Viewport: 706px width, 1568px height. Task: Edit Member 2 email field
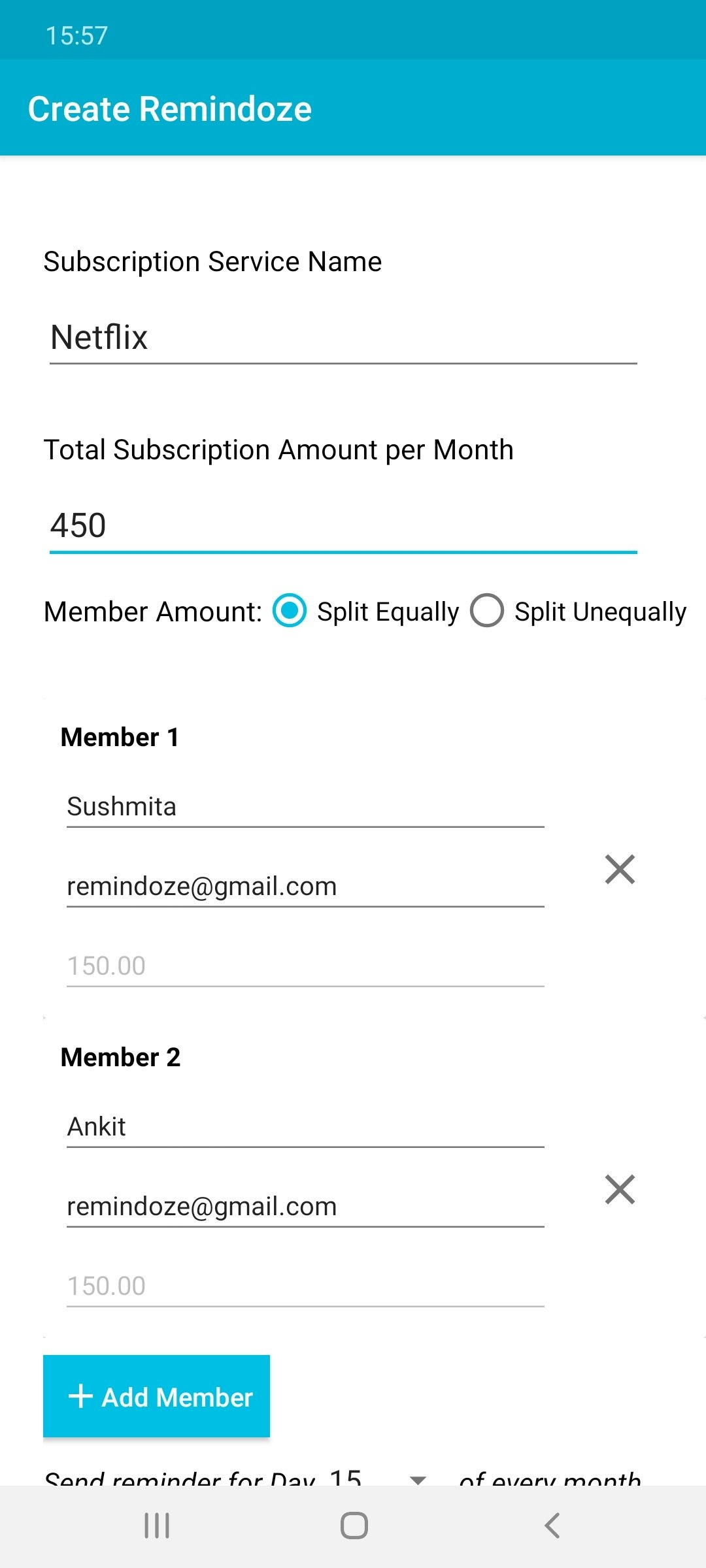click(x=305, y=1207)
